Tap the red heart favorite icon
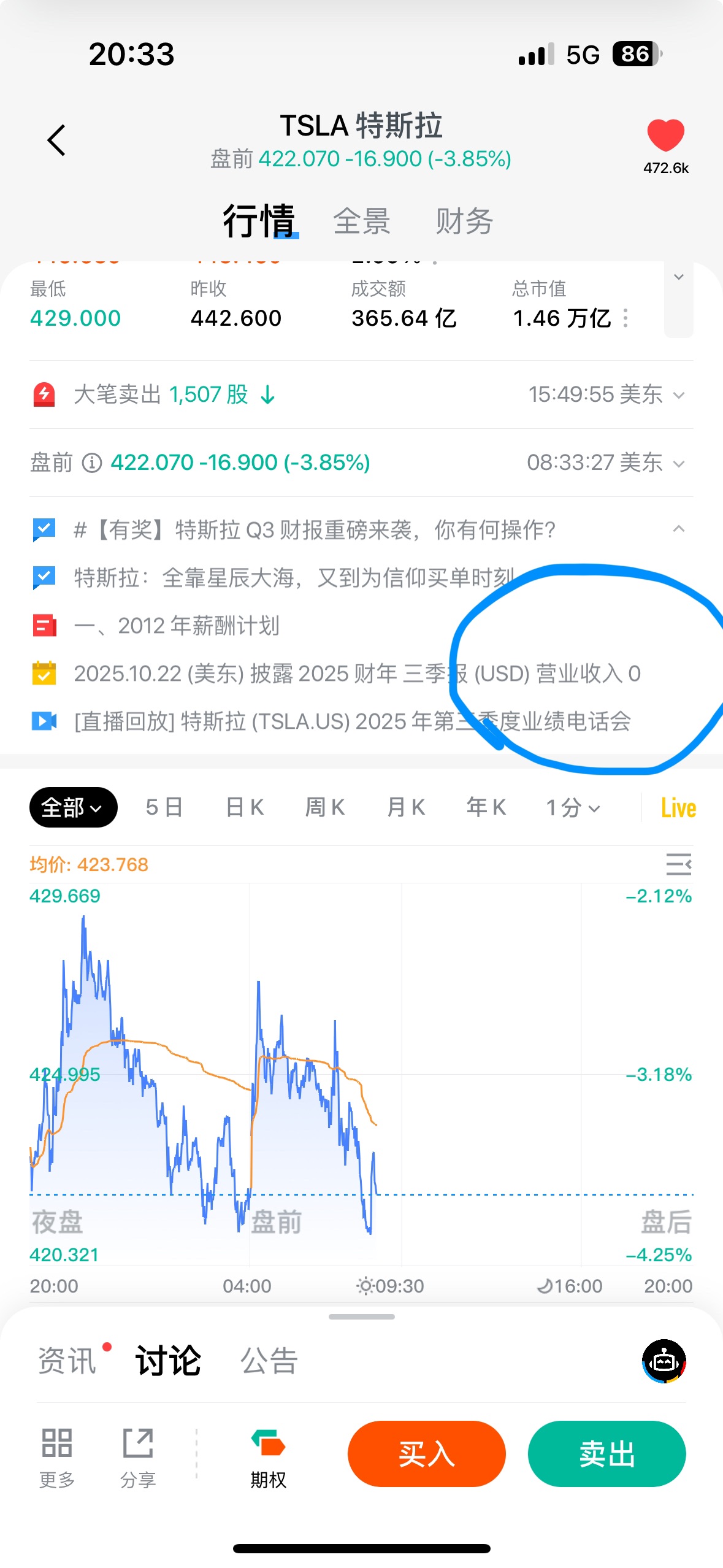 tap(665, 136)
